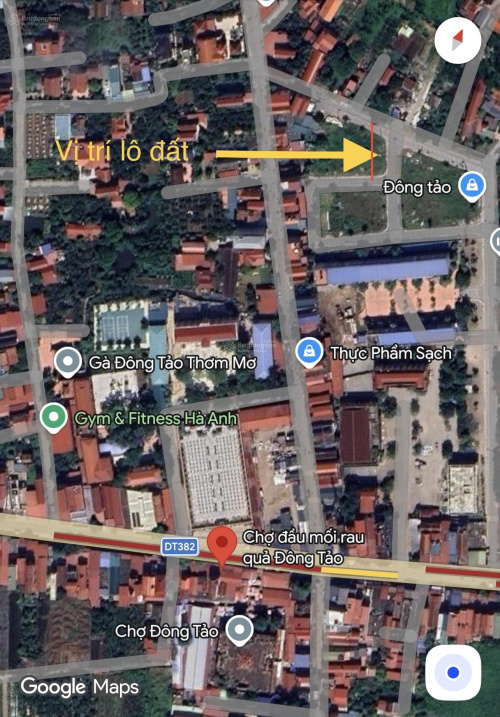Open the Thực Phẩm Sạch shop marker
Viewport: 500px width, 717px height.
click(310, 352)
